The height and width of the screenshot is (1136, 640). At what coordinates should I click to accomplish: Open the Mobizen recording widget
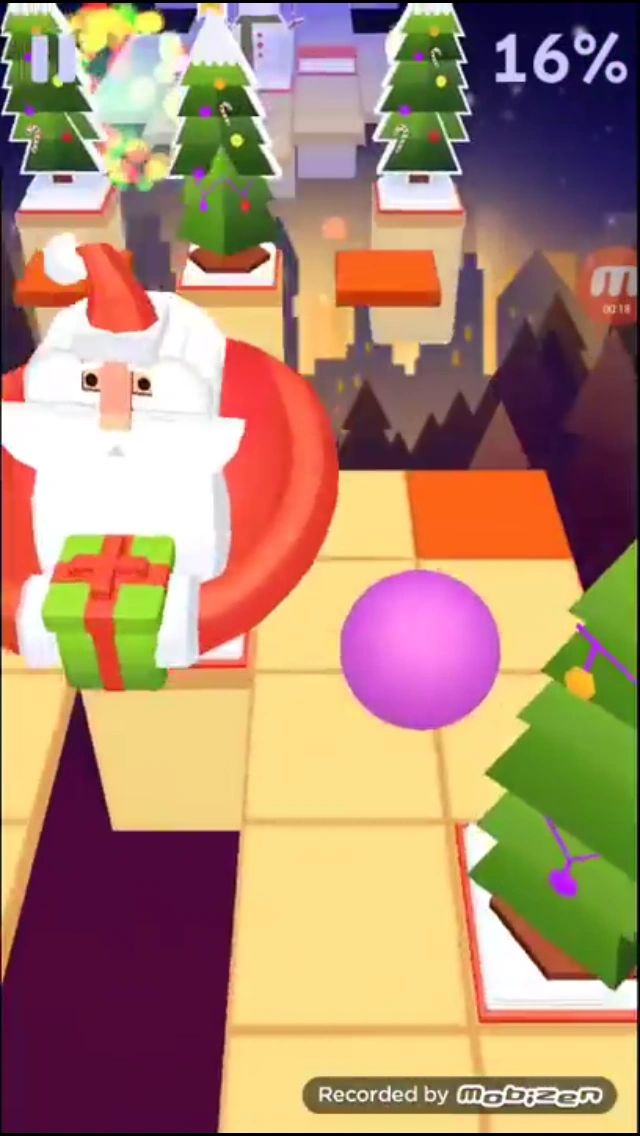coord(611,285)
